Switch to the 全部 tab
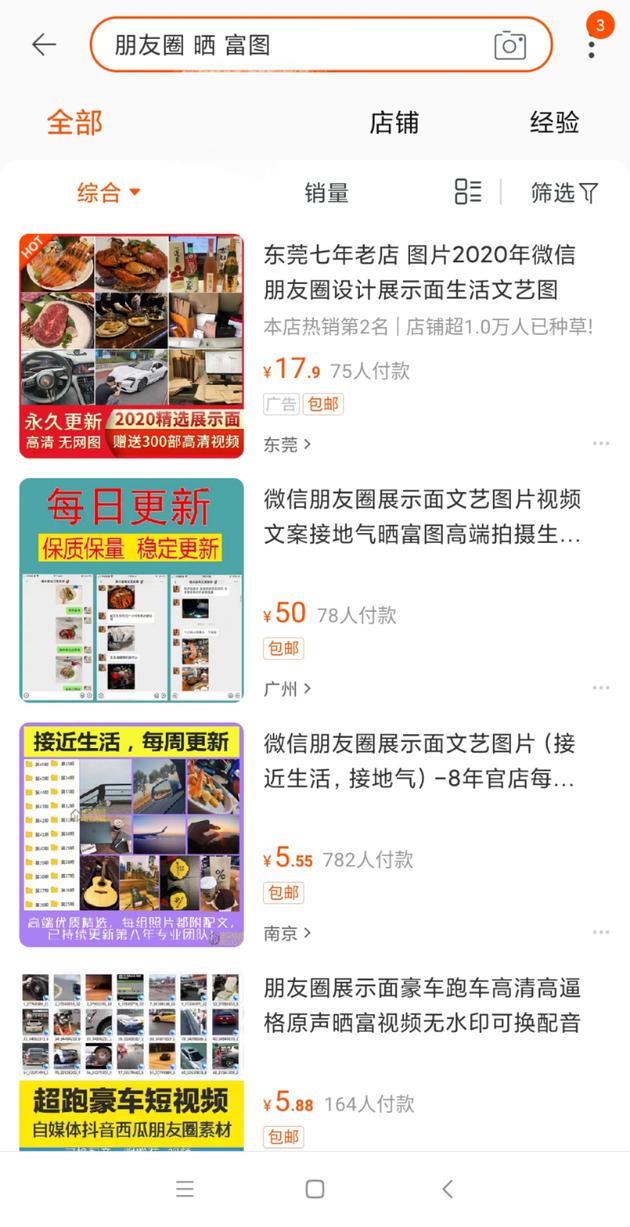630x1227 pixels. 75,123
